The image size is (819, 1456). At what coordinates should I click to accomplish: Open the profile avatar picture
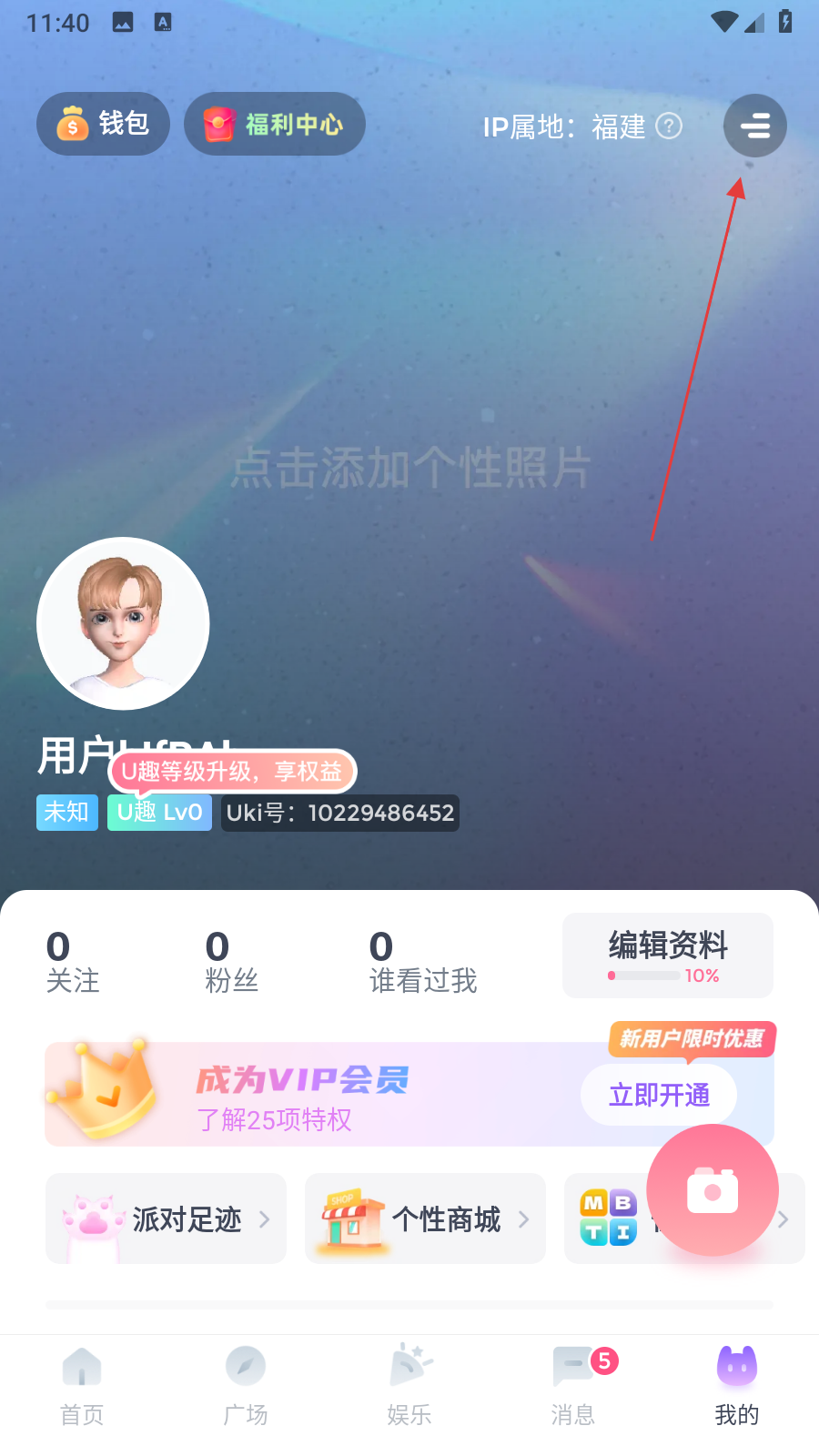pos(123,623)
